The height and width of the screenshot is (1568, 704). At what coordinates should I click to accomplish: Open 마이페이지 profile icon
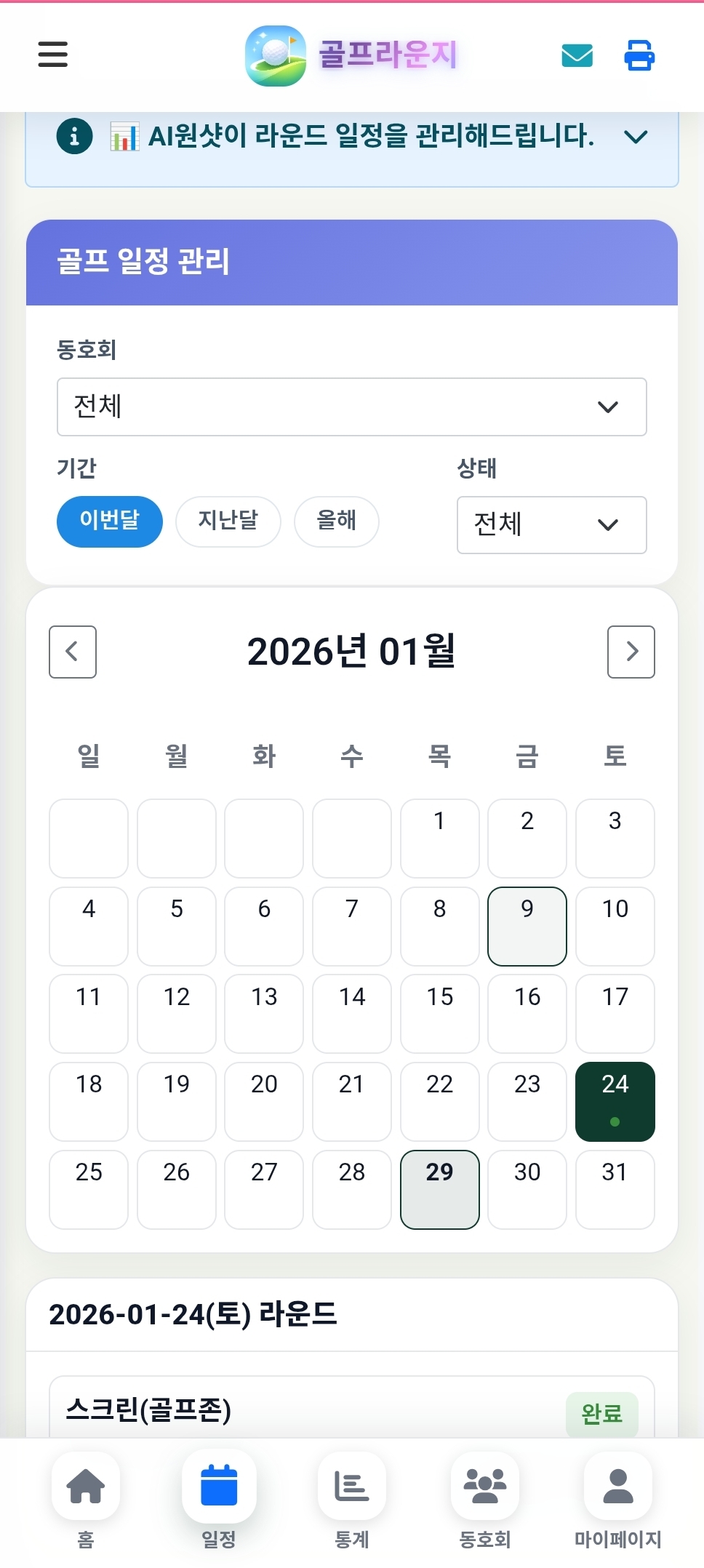pyautogui.click(x=617, y=1487)
